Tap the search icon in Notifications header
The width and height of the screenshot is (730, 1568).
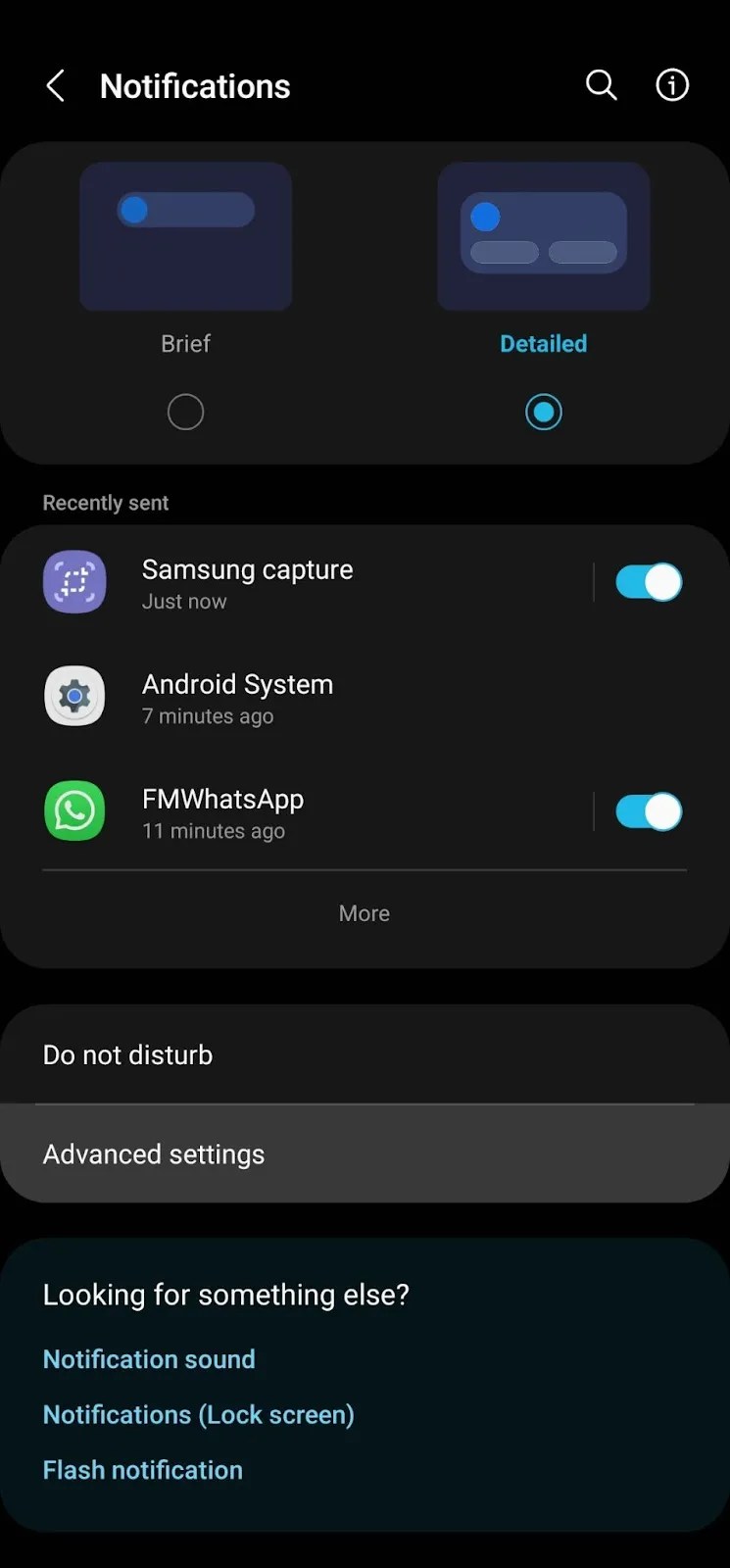pos(601,85)
